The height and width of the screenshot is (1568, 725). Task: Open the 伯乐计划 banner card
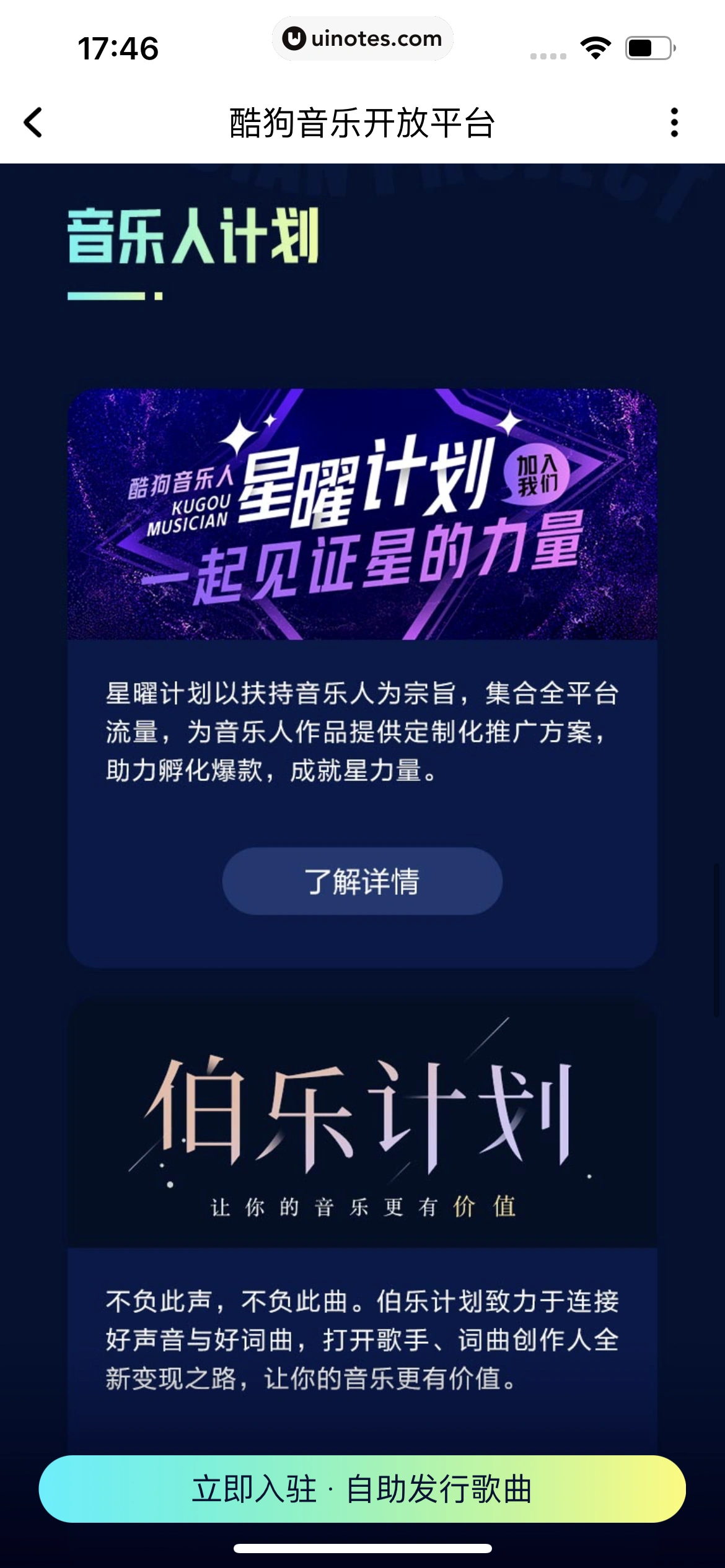[362, 1124]
